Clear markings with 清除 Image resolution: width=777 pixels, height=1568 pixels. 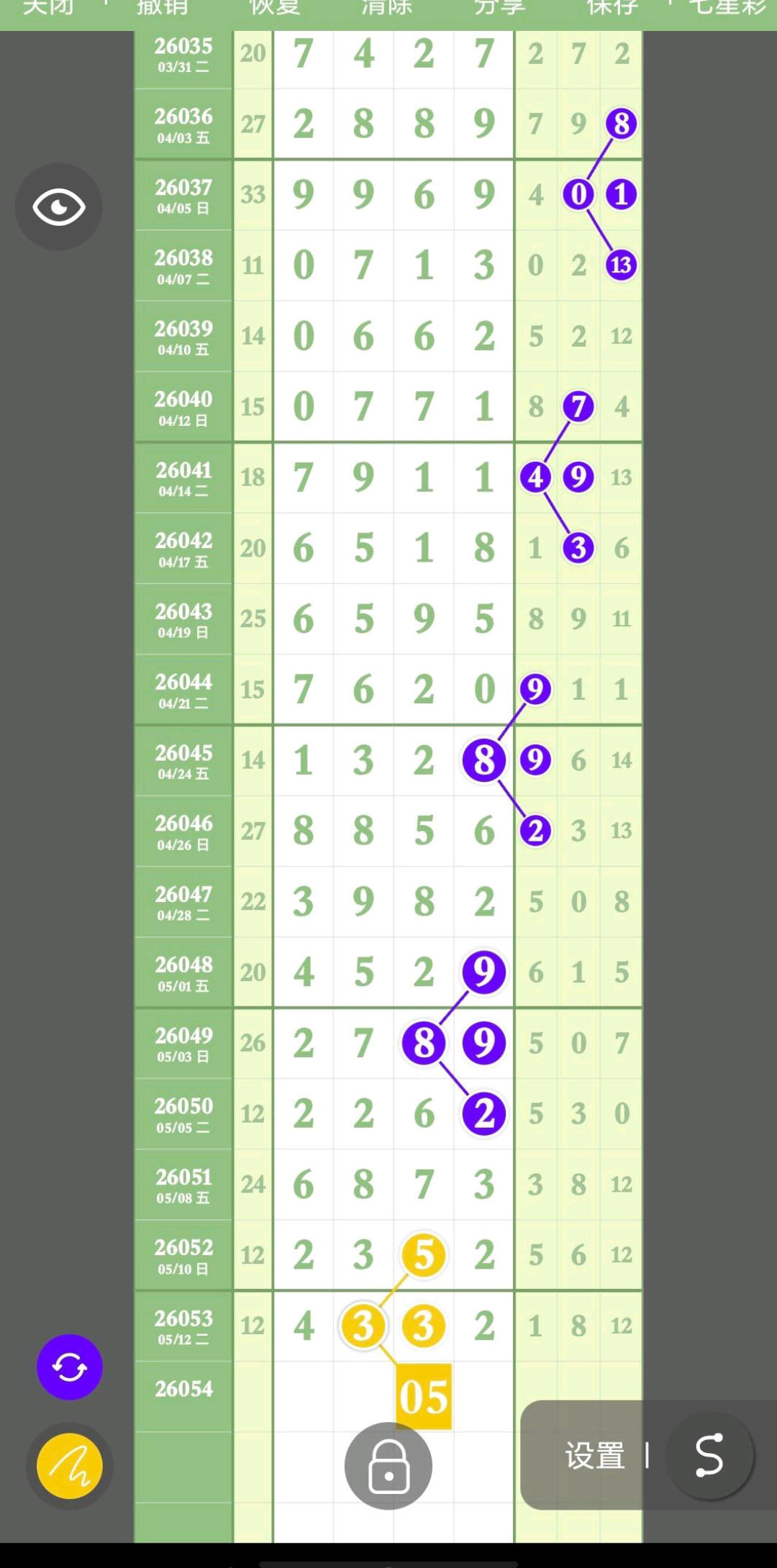point(386,8)
